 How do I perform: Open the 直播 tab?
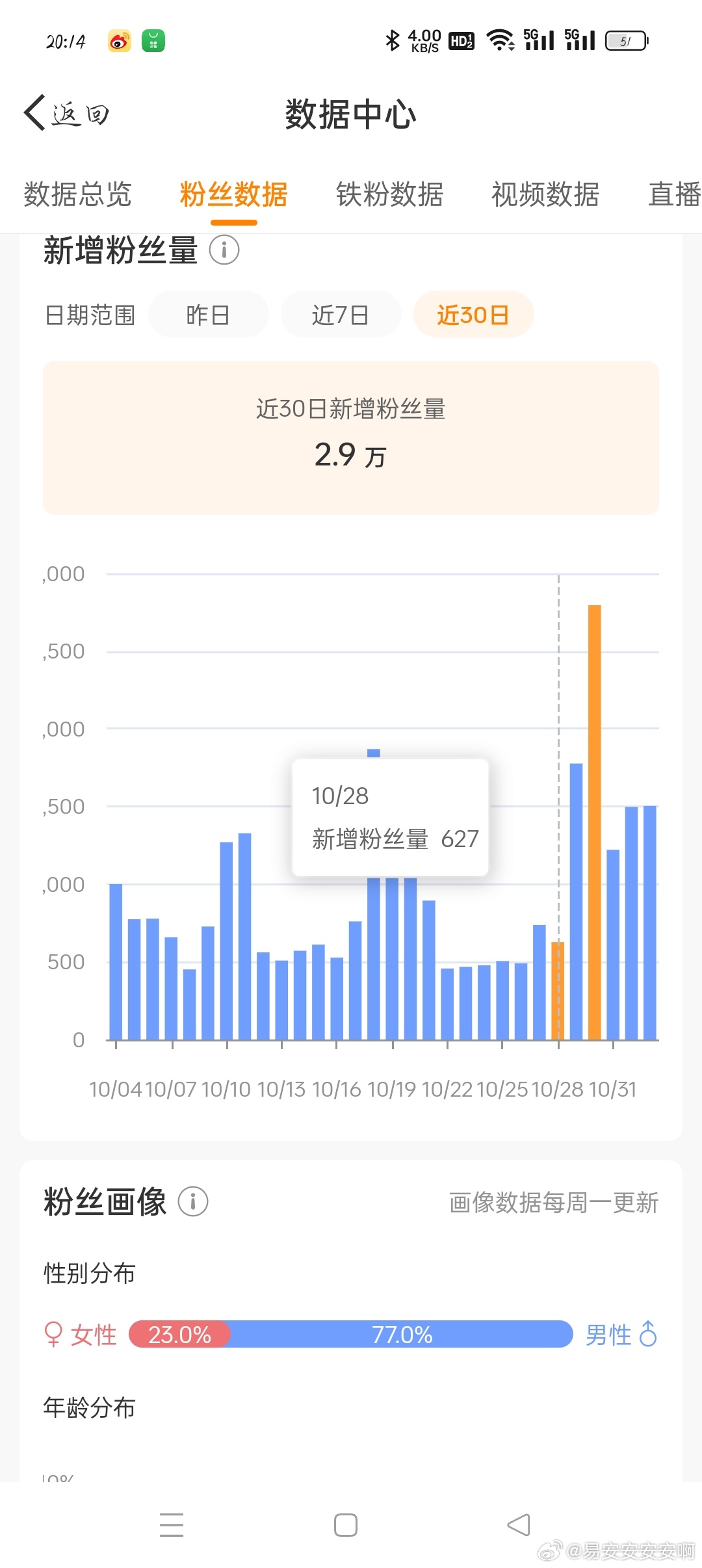(675, 194)
